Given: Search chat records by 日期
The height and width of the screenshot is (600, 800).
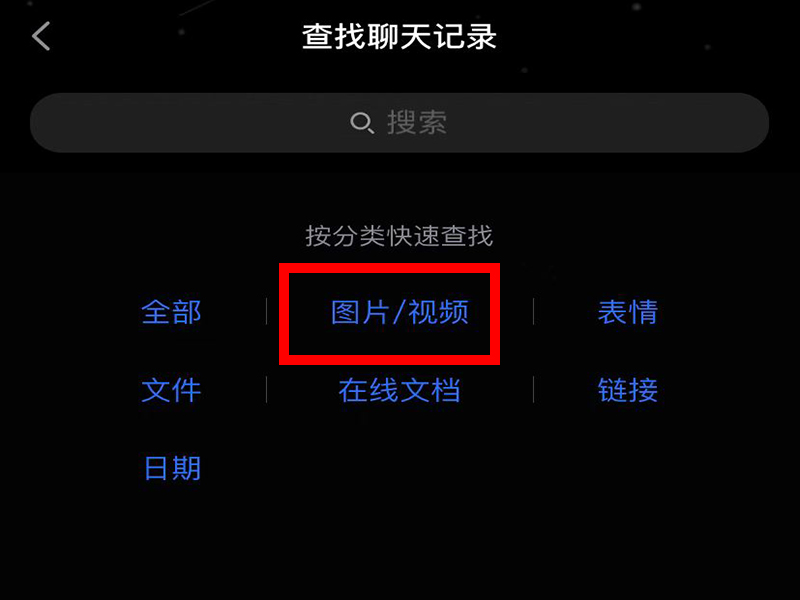Looking at the screenshot, I should [x=172, y=467].
